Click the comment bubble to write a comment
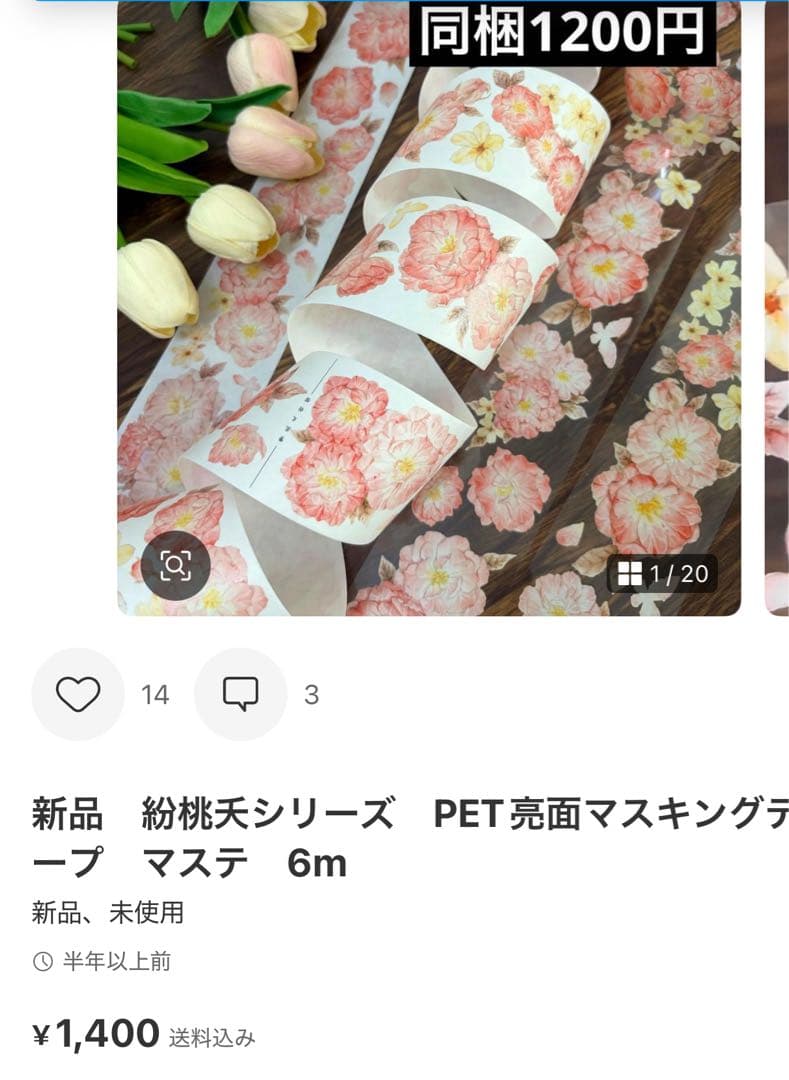Screen dimensions: 789x1080 click(x=238, y=694)
